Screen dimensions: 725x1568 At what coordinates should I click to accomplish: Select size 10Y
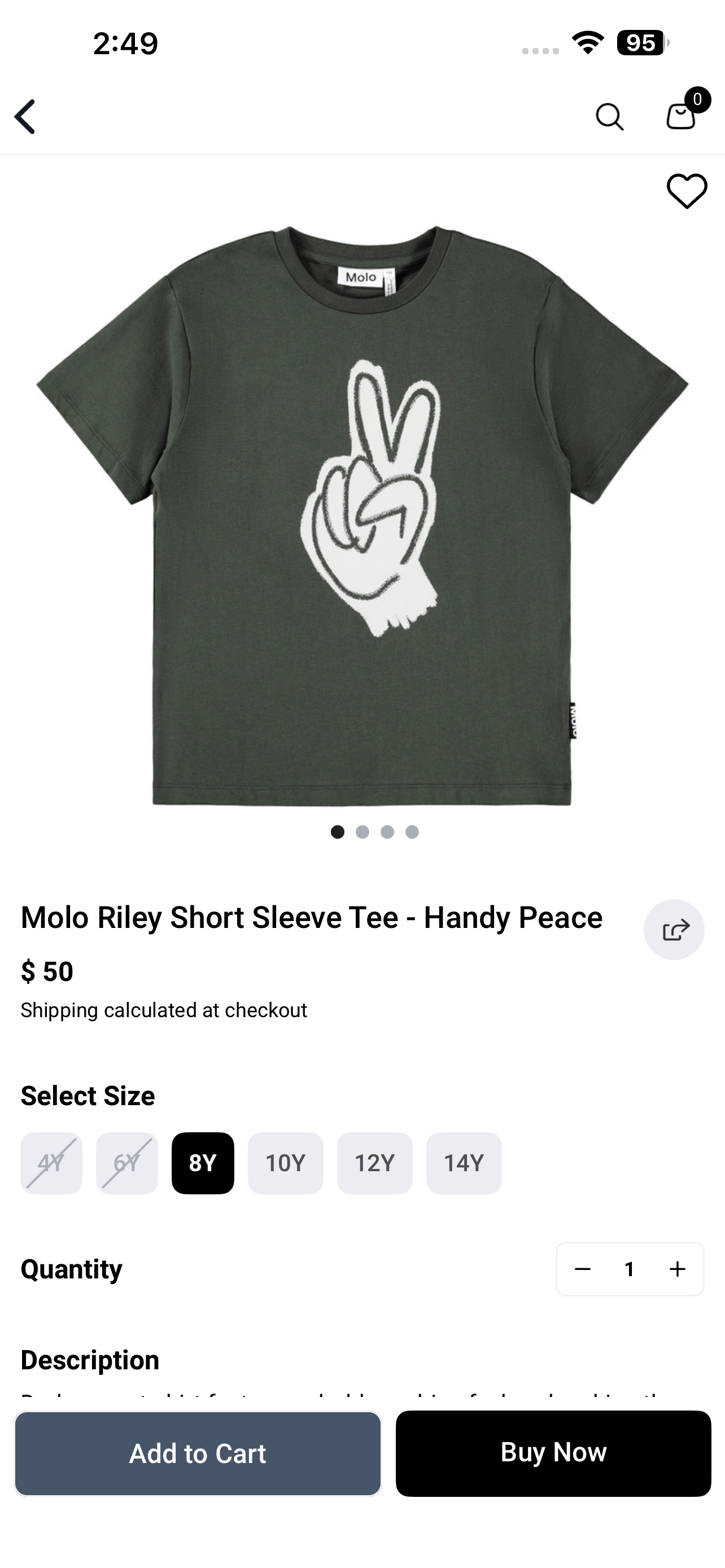[x=286, y=1163]
